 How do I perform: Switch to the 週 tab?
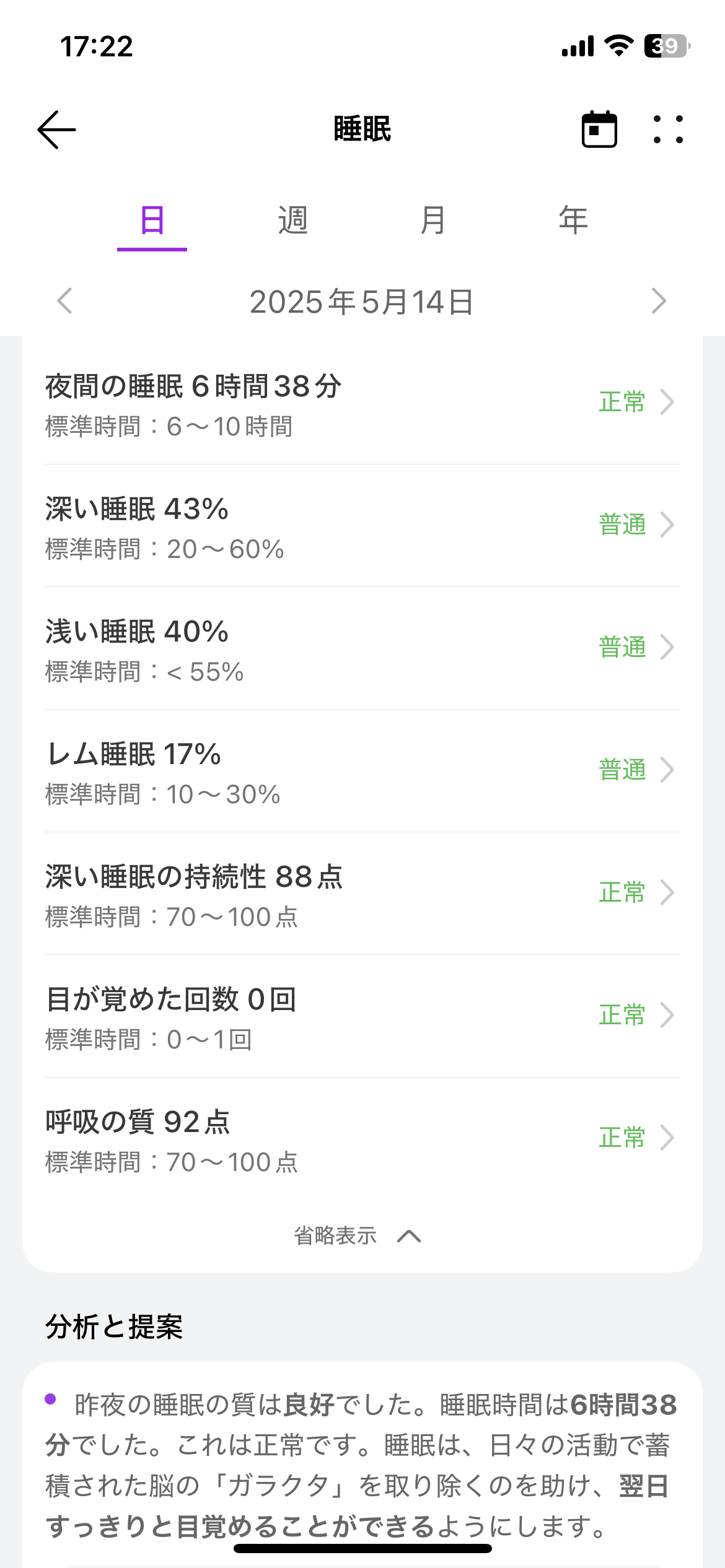[x=292, y=220]
